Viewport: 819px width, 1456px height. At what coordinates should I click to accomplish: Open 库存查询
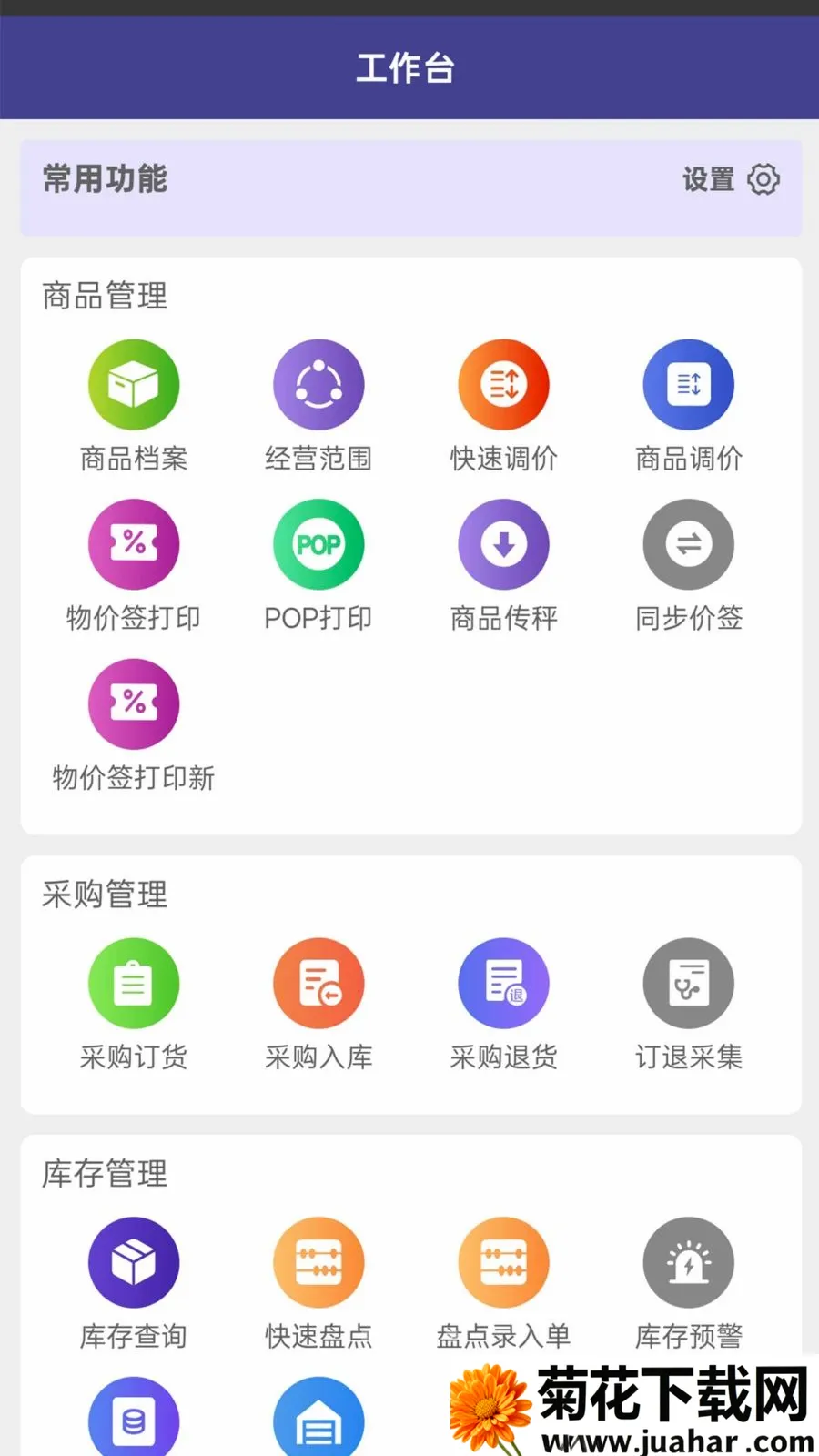134,1284
